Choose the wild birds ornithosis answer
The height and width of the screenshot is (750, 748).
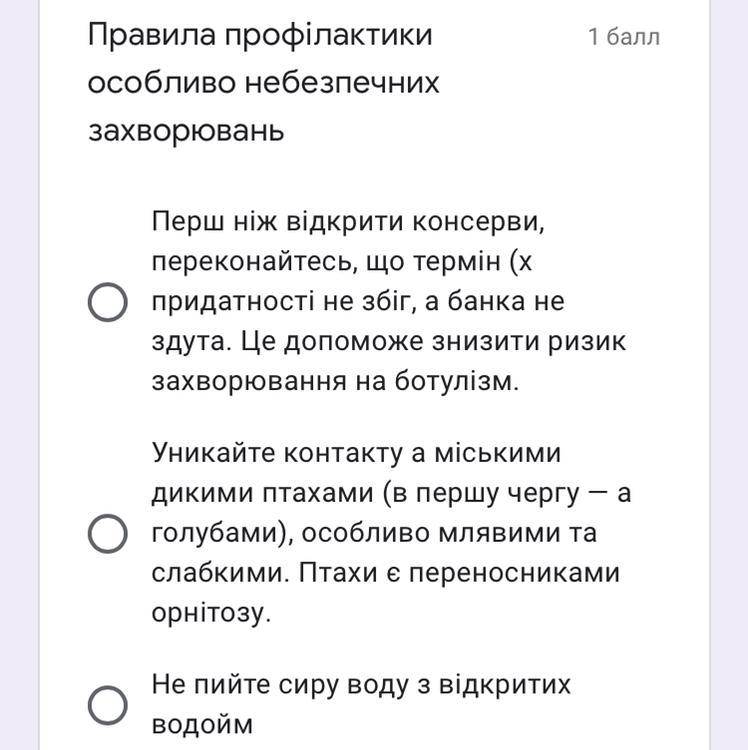(107, 534)
